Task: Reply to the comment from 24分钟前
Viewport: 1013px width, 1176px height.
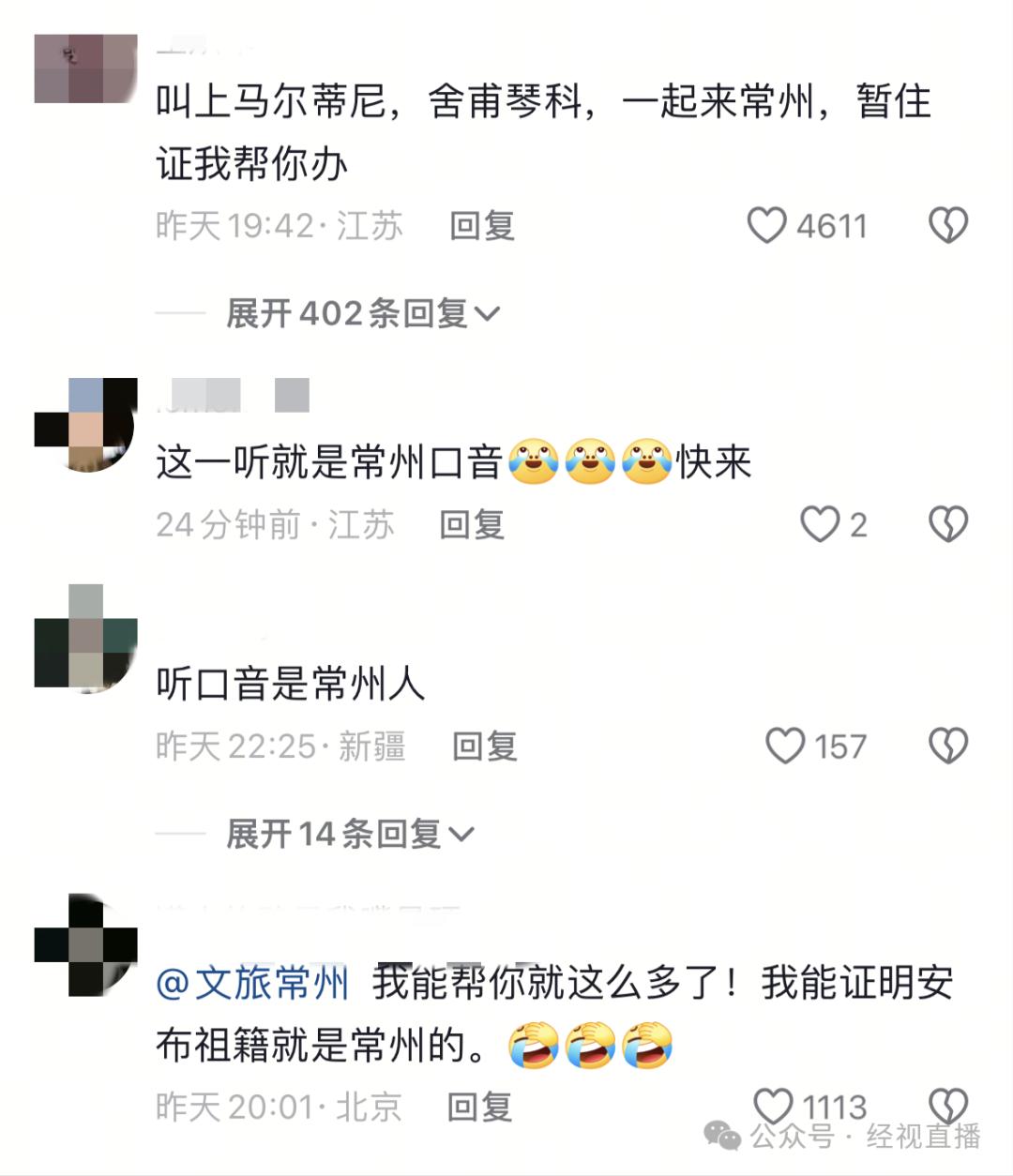Action: [x=472, y=524]
